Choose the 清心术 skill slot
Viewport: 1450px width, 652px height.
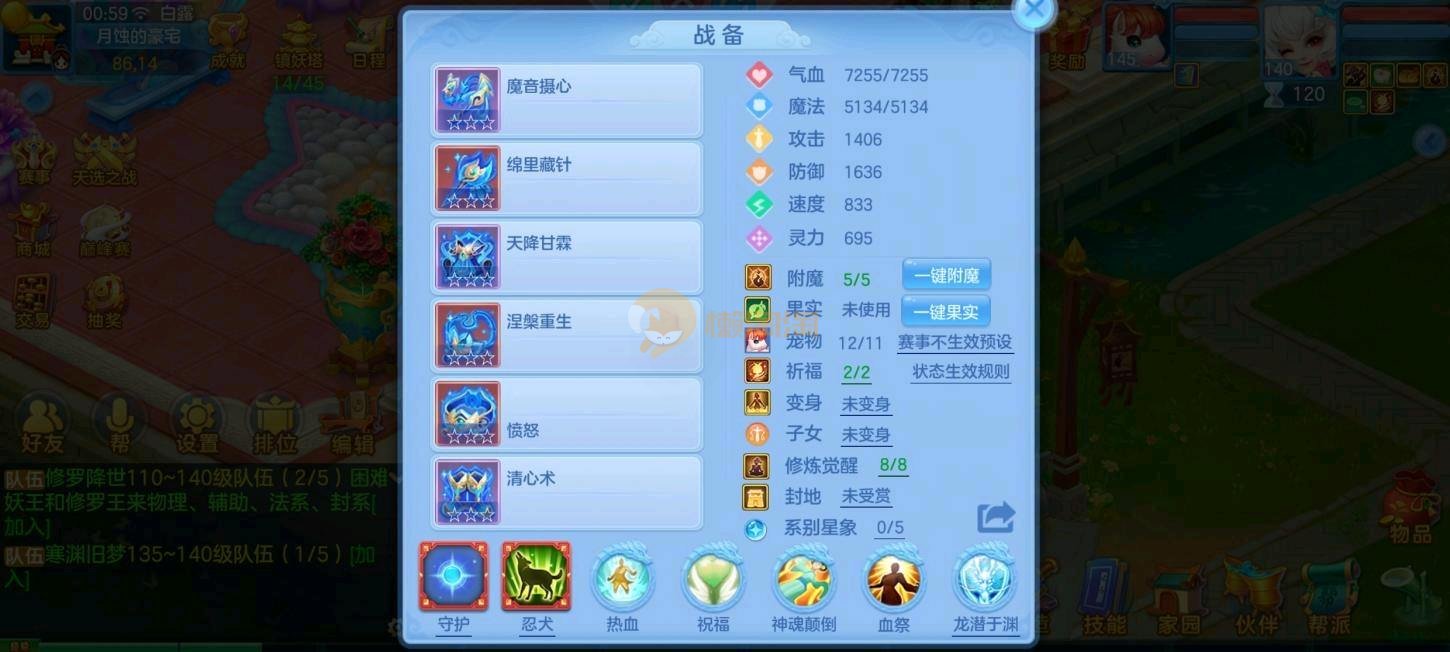[567, 491]
